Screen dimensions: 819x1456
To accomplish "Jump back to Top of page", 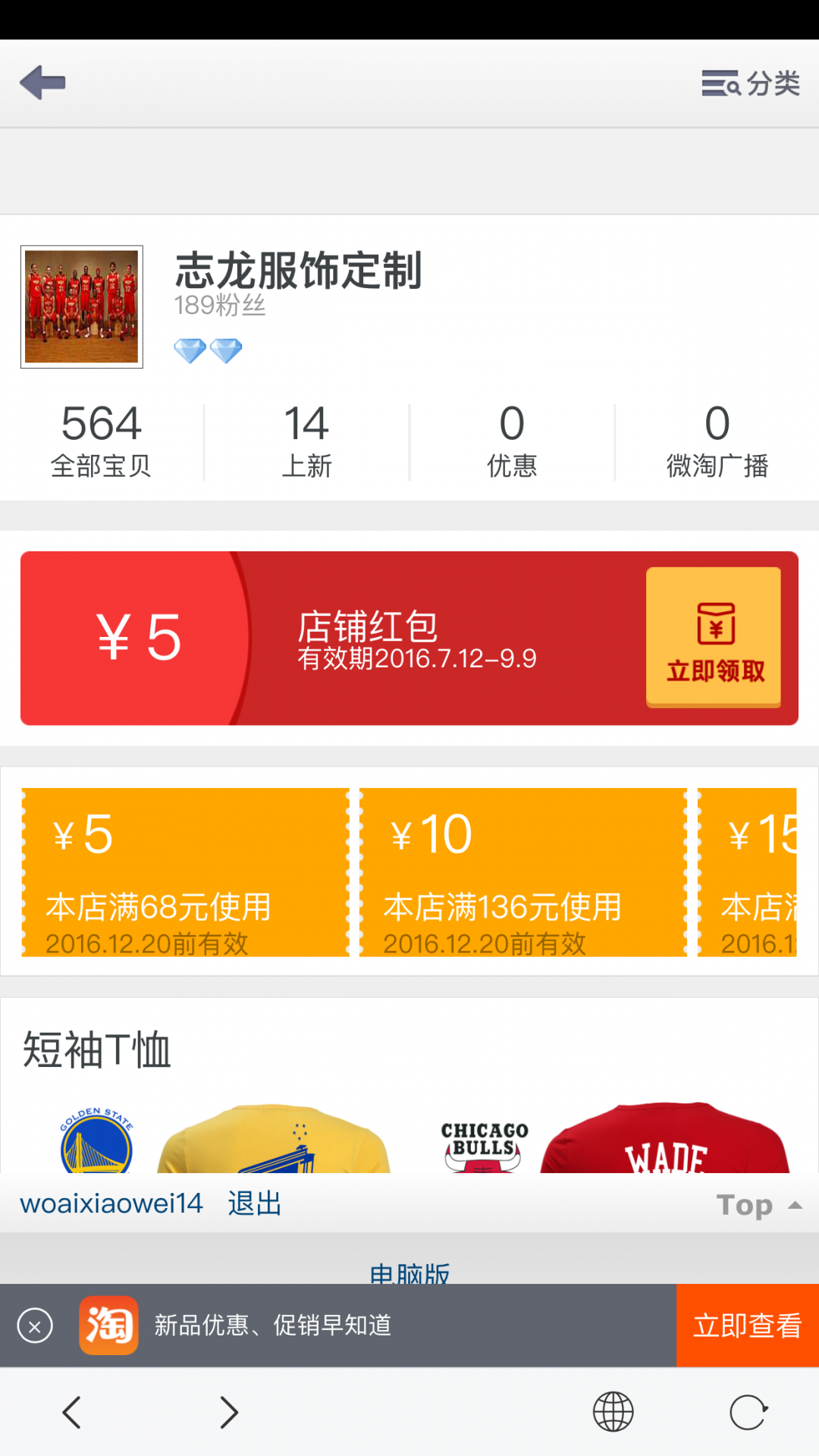I will 758,1205.
